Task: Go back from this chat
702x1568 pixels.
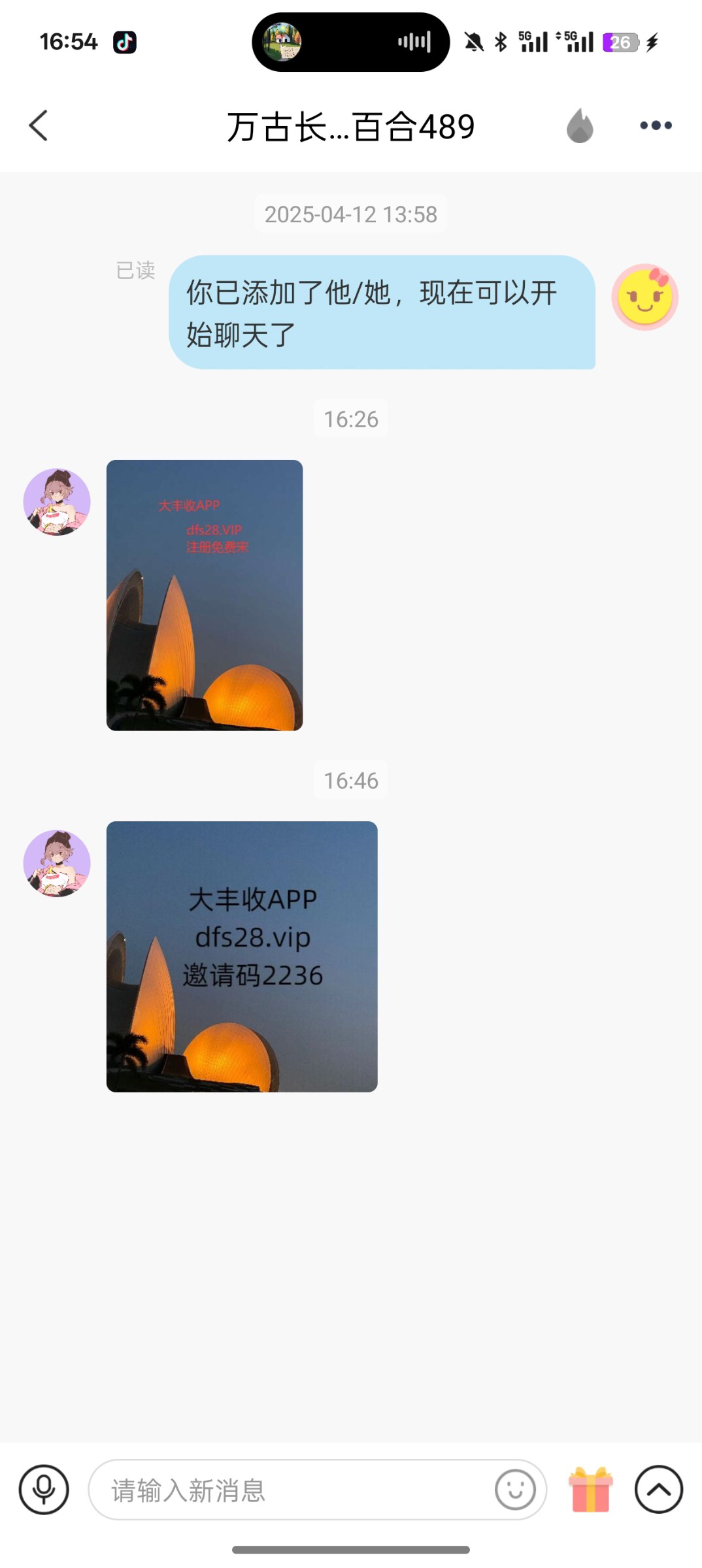Action: (39, 125)
